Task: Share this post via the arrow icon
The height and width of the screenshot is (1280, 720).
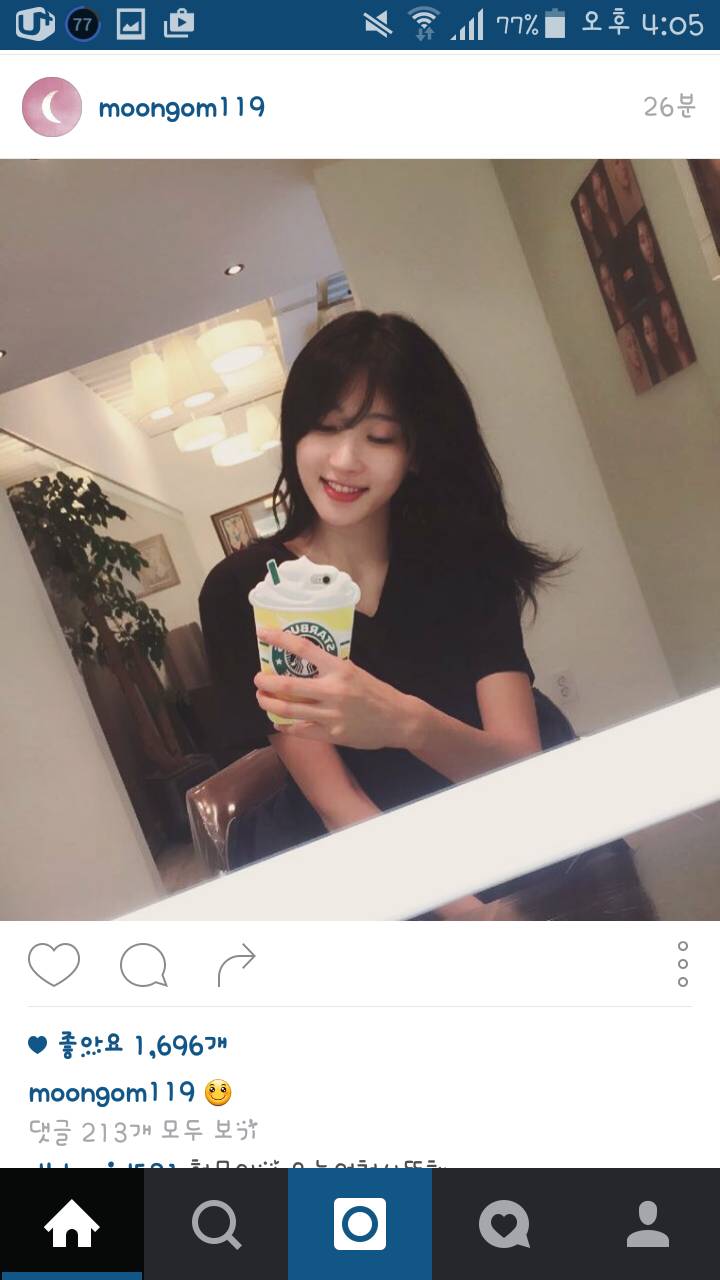Action: 237,965
